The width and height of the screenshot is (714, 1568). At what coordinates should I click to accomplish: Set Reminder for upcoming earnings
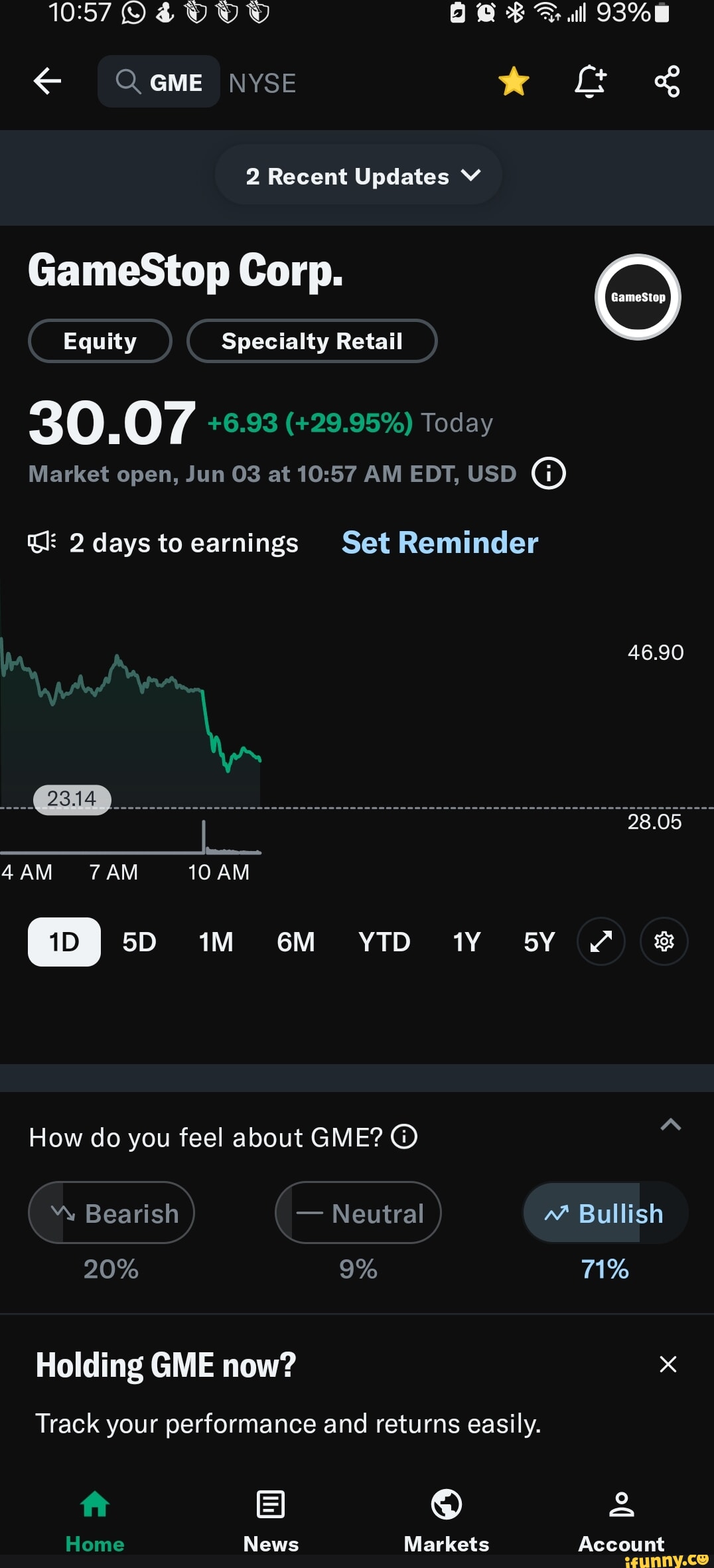[439, 543]
